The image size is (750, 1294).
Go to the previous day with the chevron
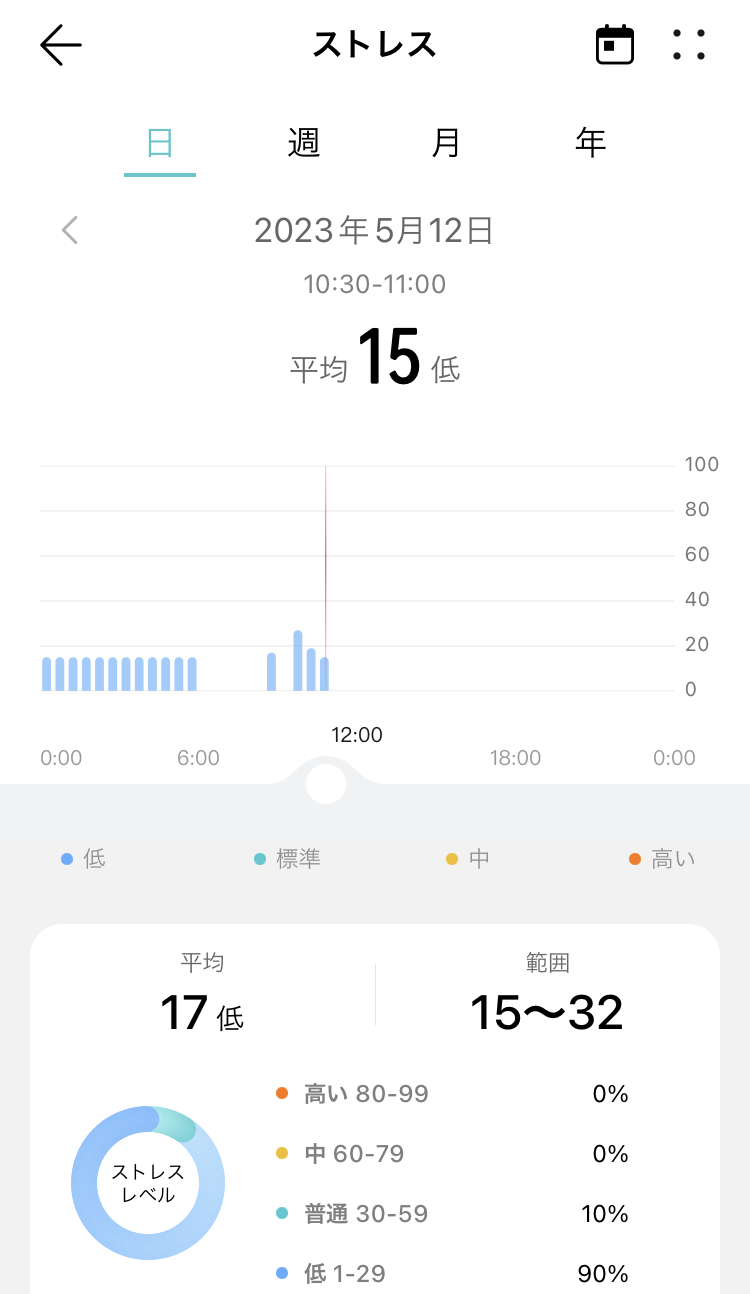point(70,231)
